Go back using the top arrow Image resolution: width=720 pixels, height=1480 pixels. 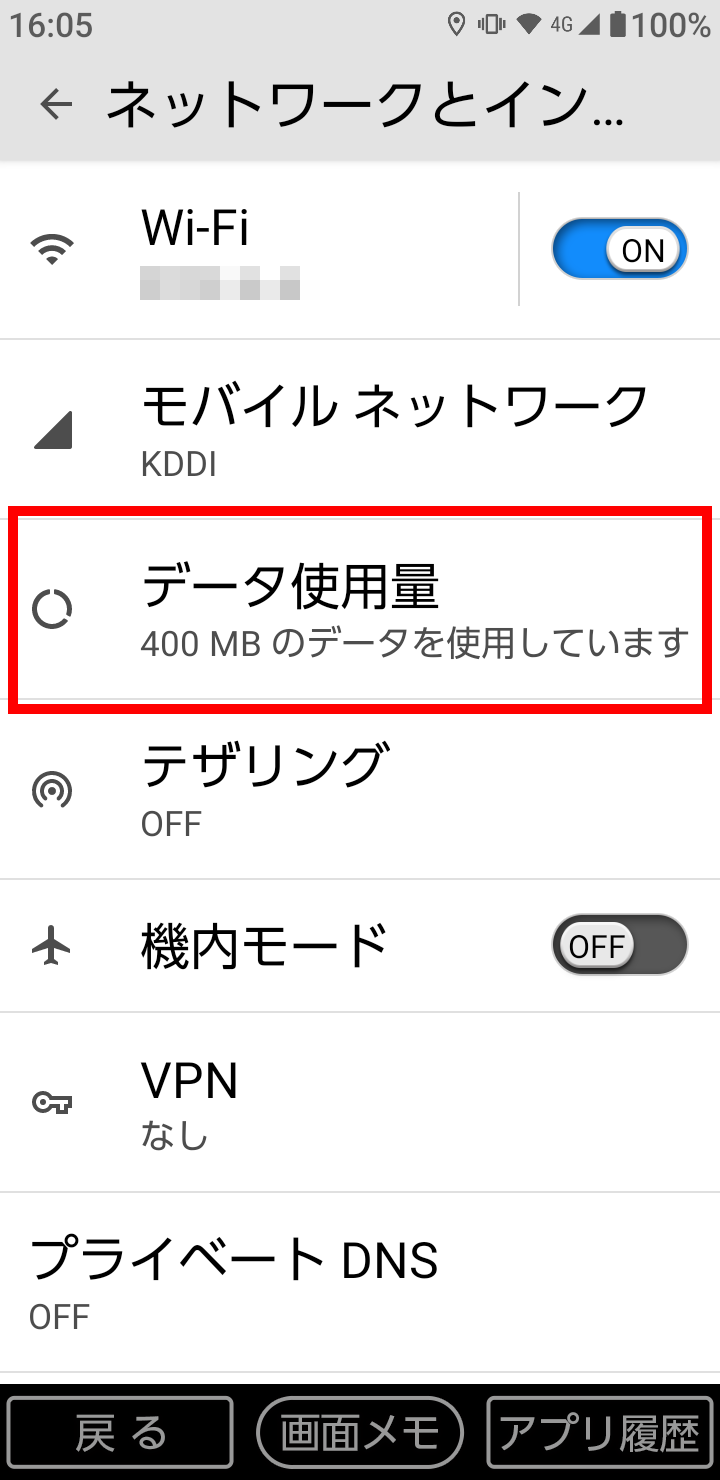(56, 105)
